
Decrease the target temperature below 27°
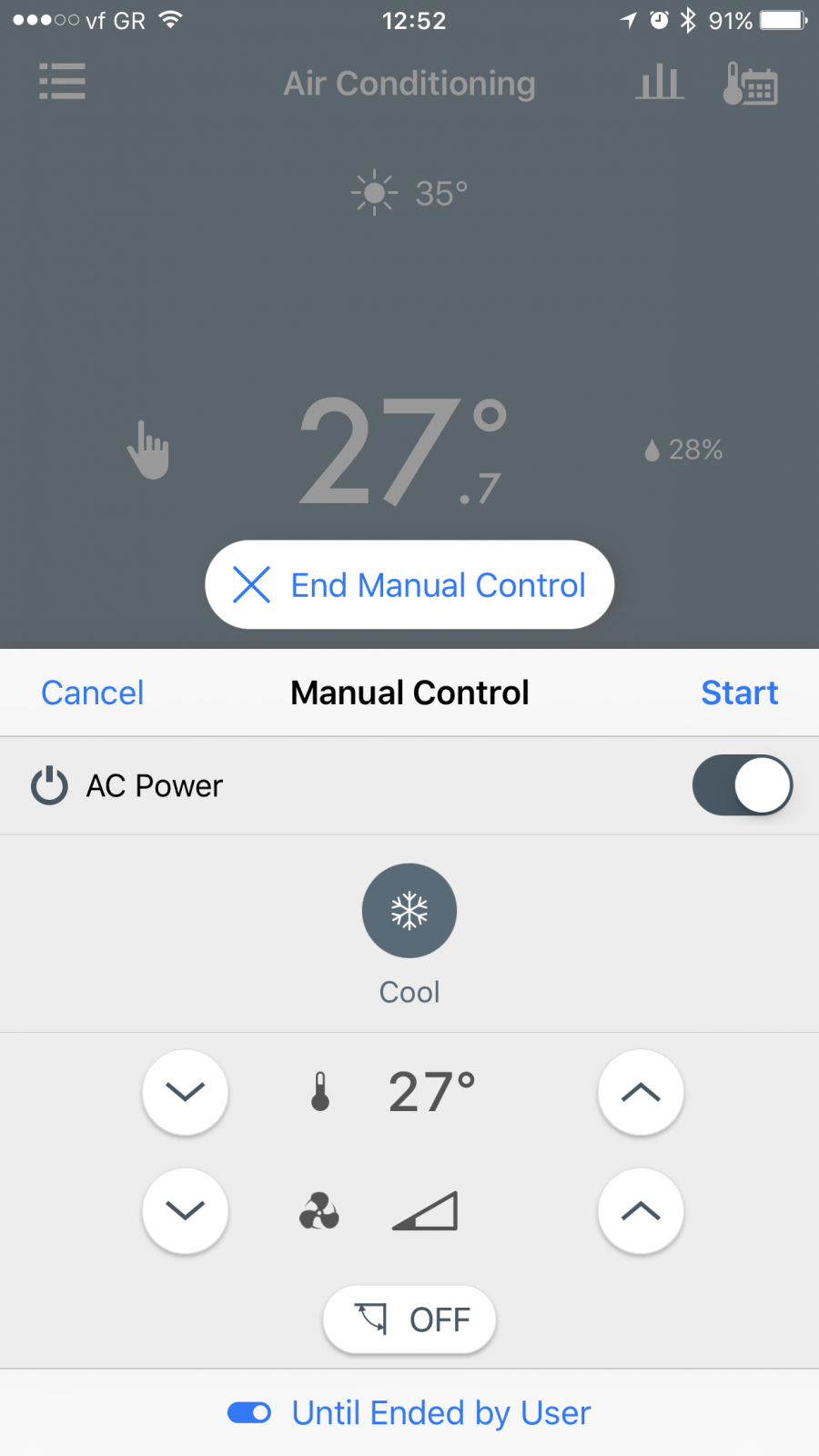pos(186,1092)
